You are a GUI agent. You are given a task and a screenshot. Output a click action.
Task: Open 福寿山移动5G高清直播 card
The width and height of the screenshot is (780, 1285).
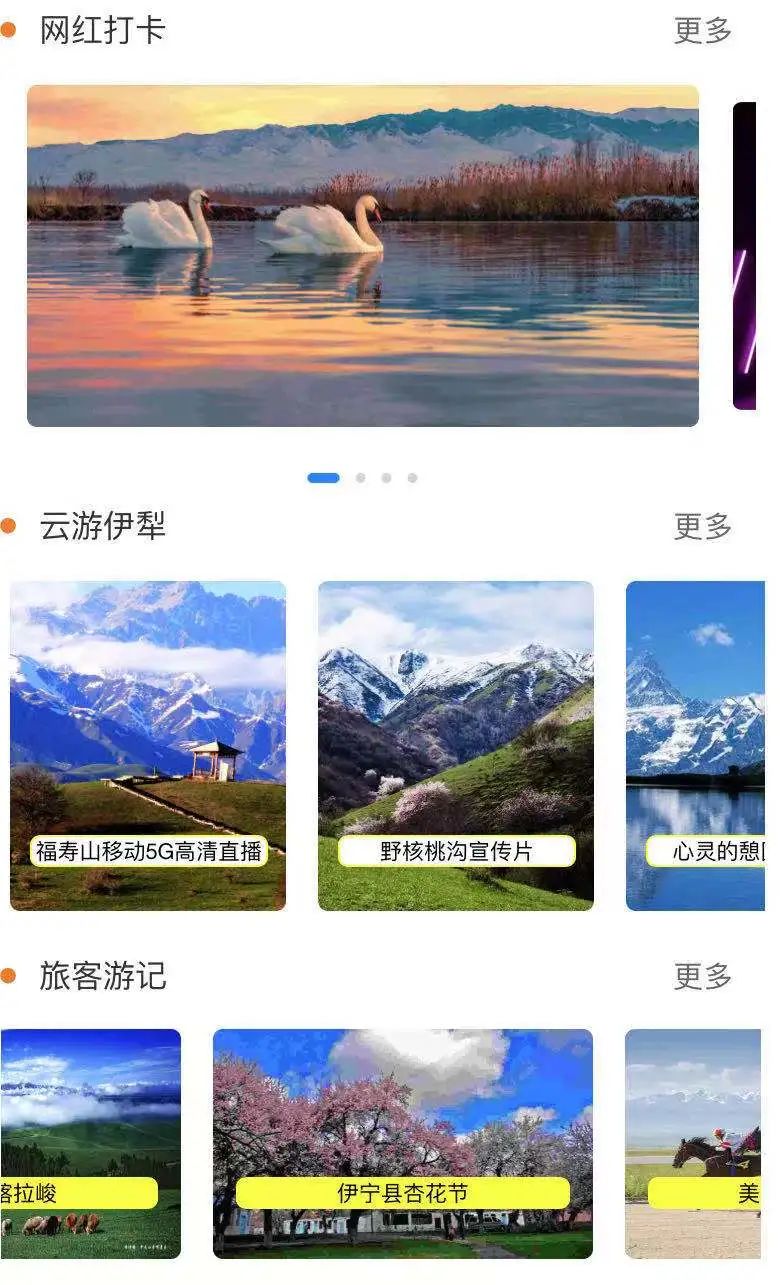(148, 746)
